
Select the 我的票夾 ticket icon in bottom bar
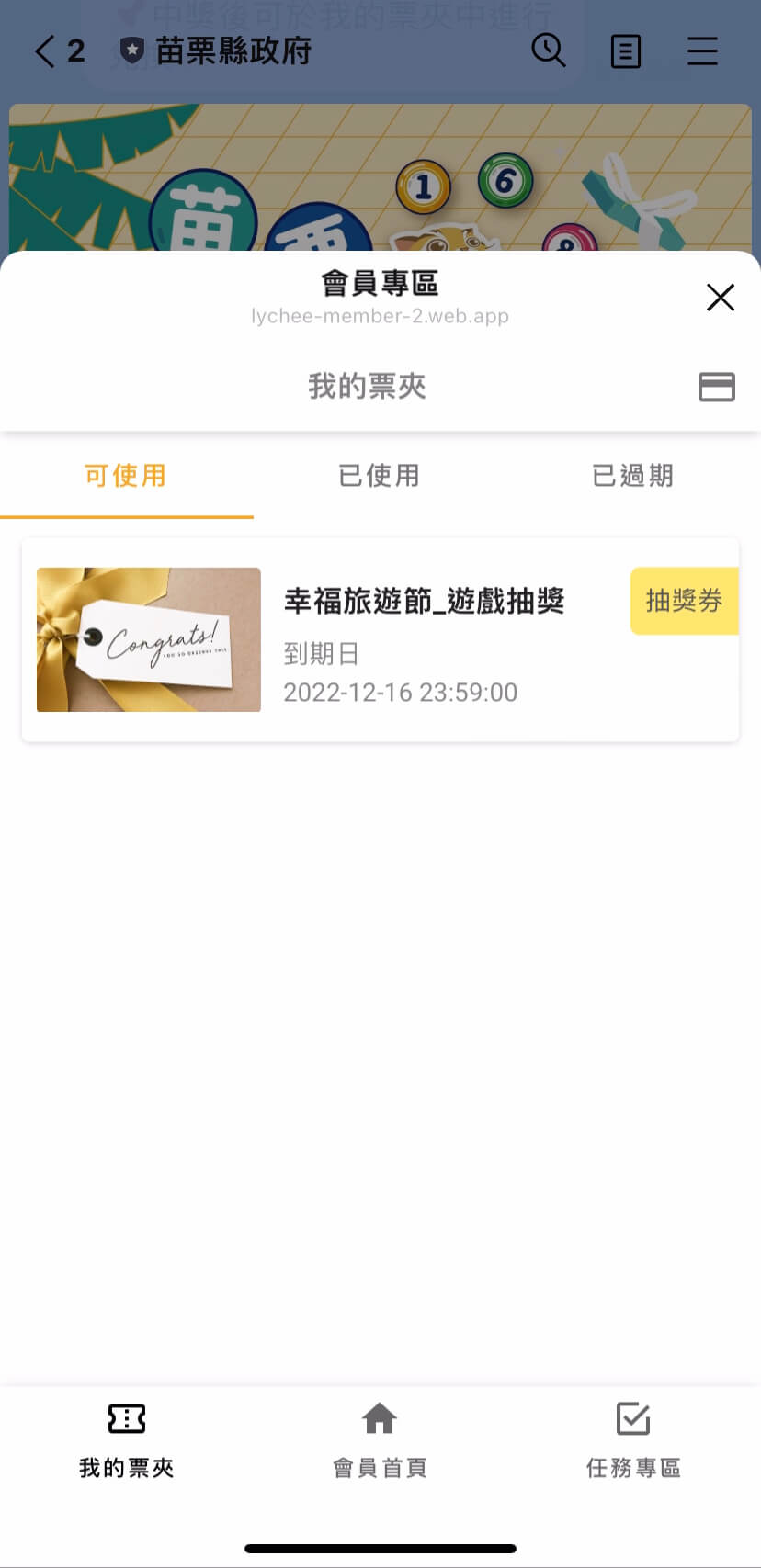(126, 1419)
